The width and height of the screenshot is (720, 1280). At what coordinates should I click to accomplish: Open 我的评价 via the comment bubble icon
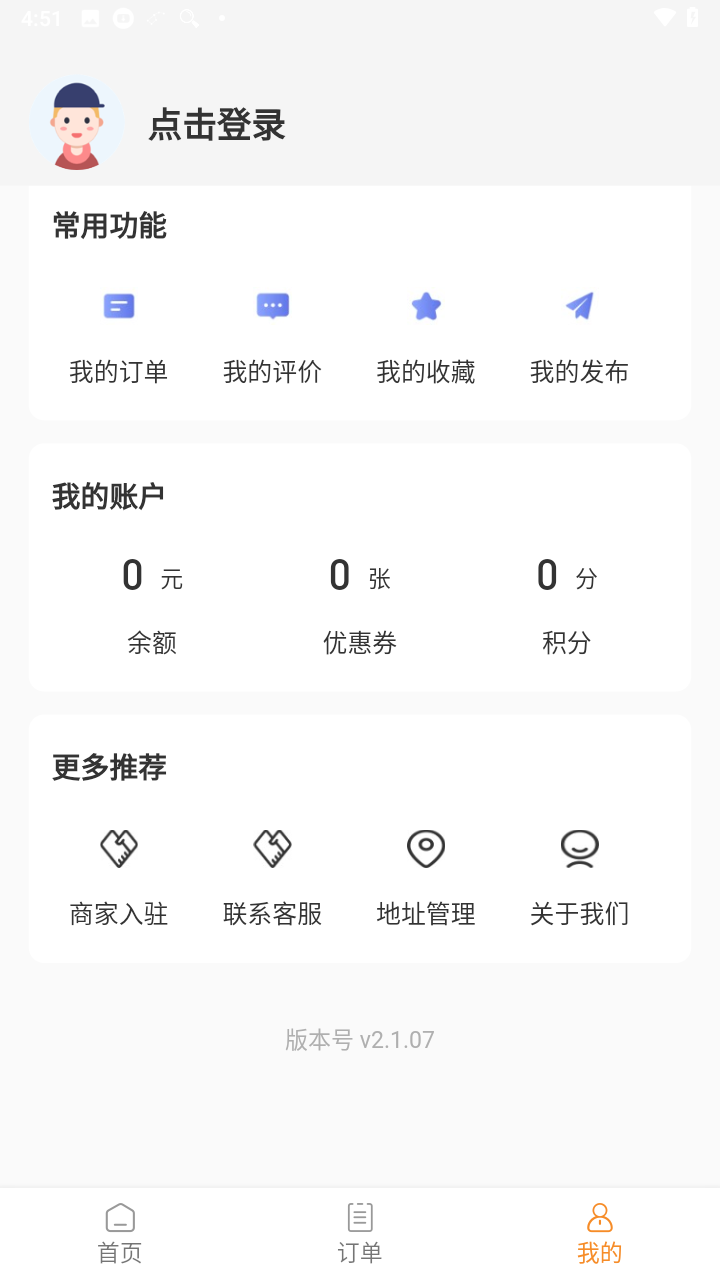[x=272, y=306]
